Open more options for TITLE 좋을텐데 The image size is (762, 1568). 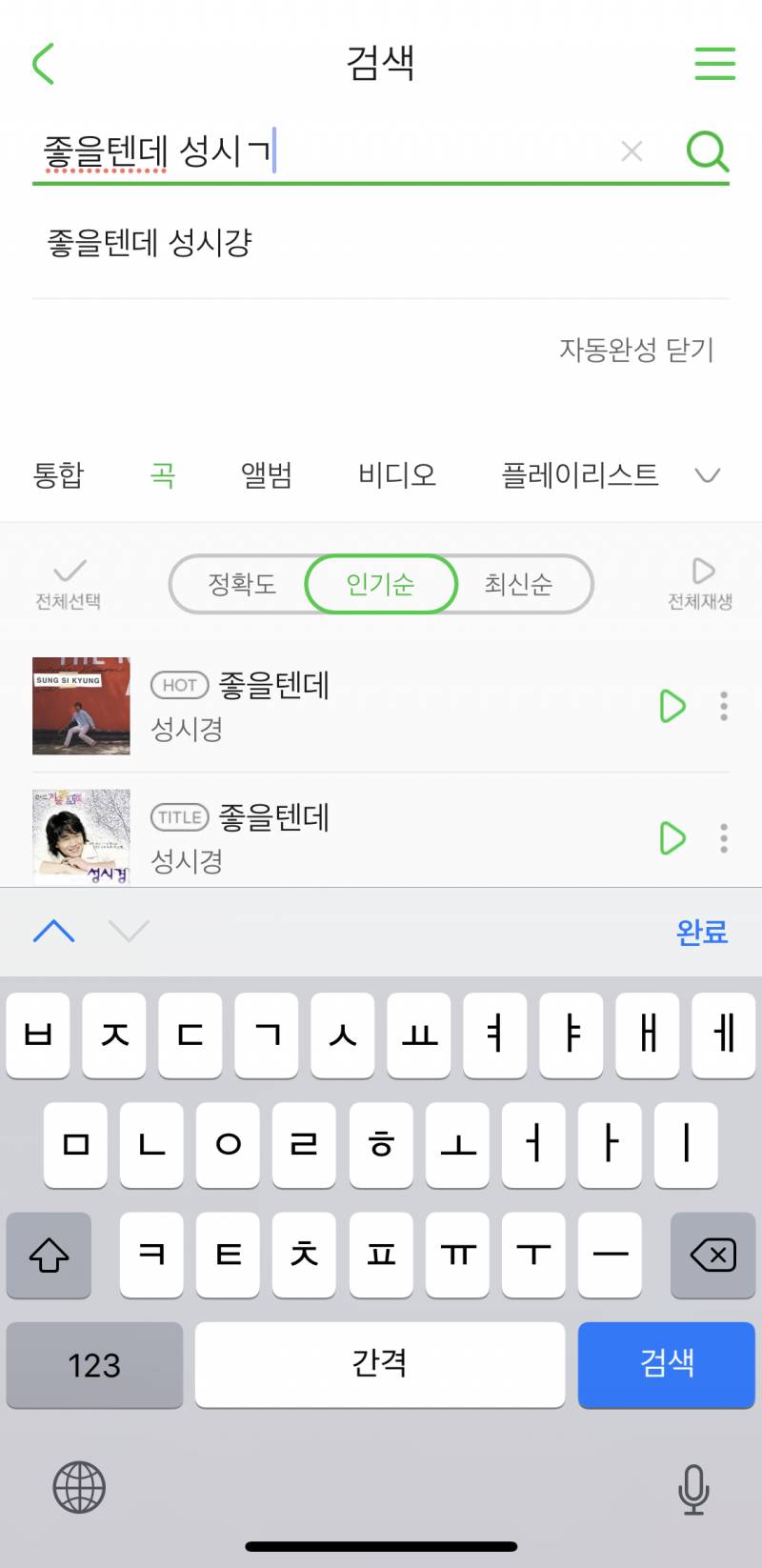724,838
